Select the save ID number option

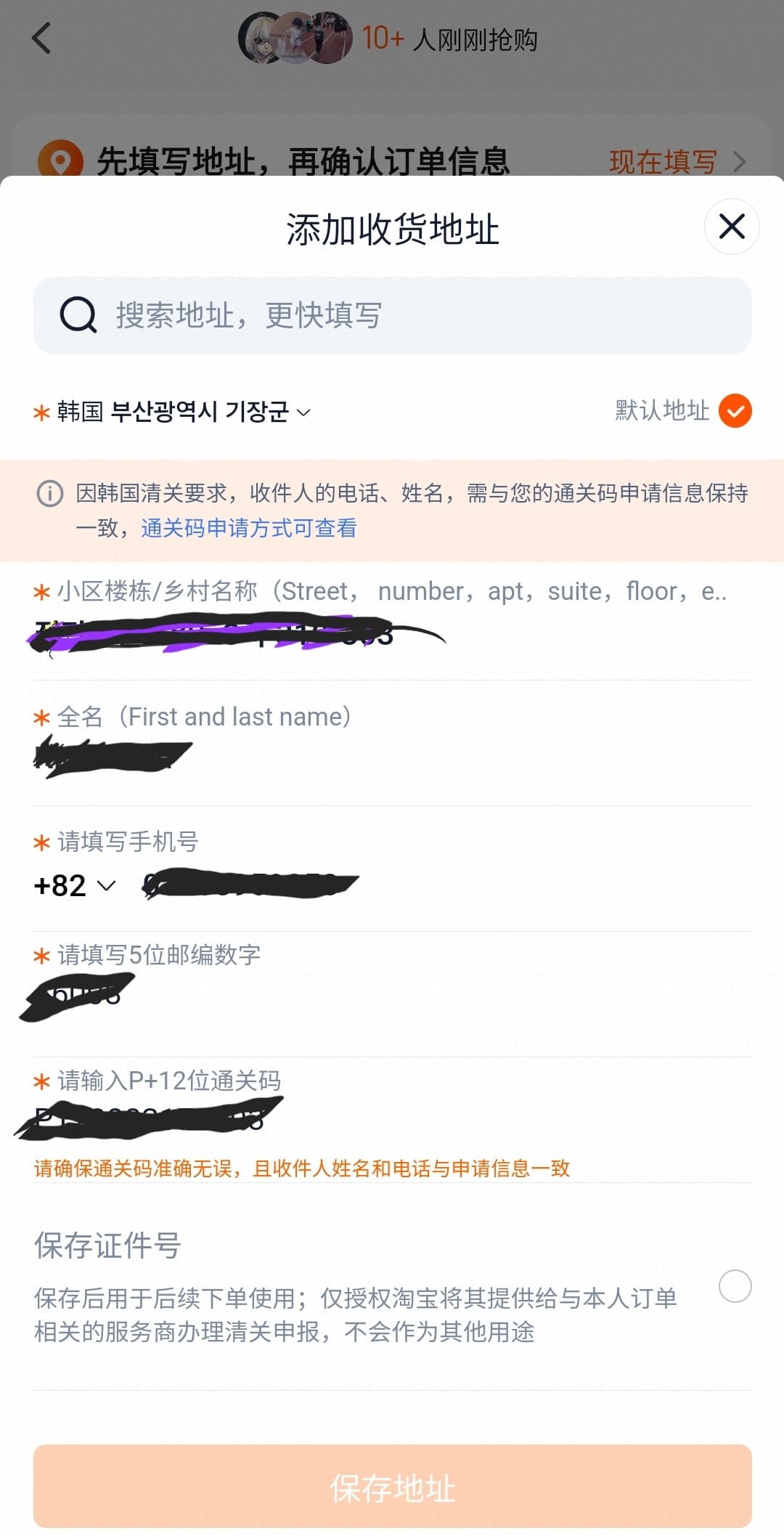click(x=735, y=1286)
